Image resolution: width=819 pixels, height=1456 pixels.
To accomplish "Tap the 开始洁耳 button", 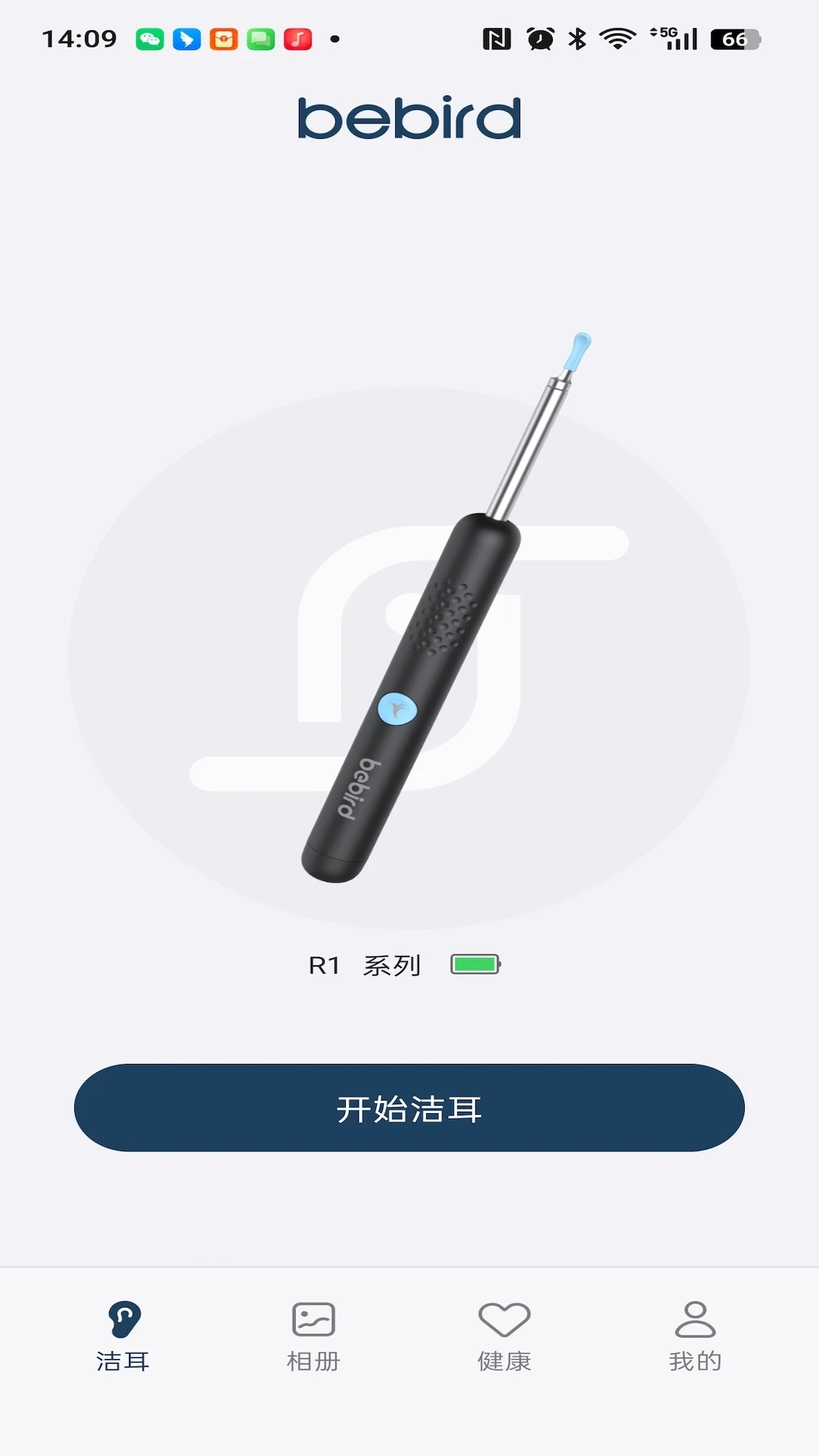I will (x=409, y=1108).
